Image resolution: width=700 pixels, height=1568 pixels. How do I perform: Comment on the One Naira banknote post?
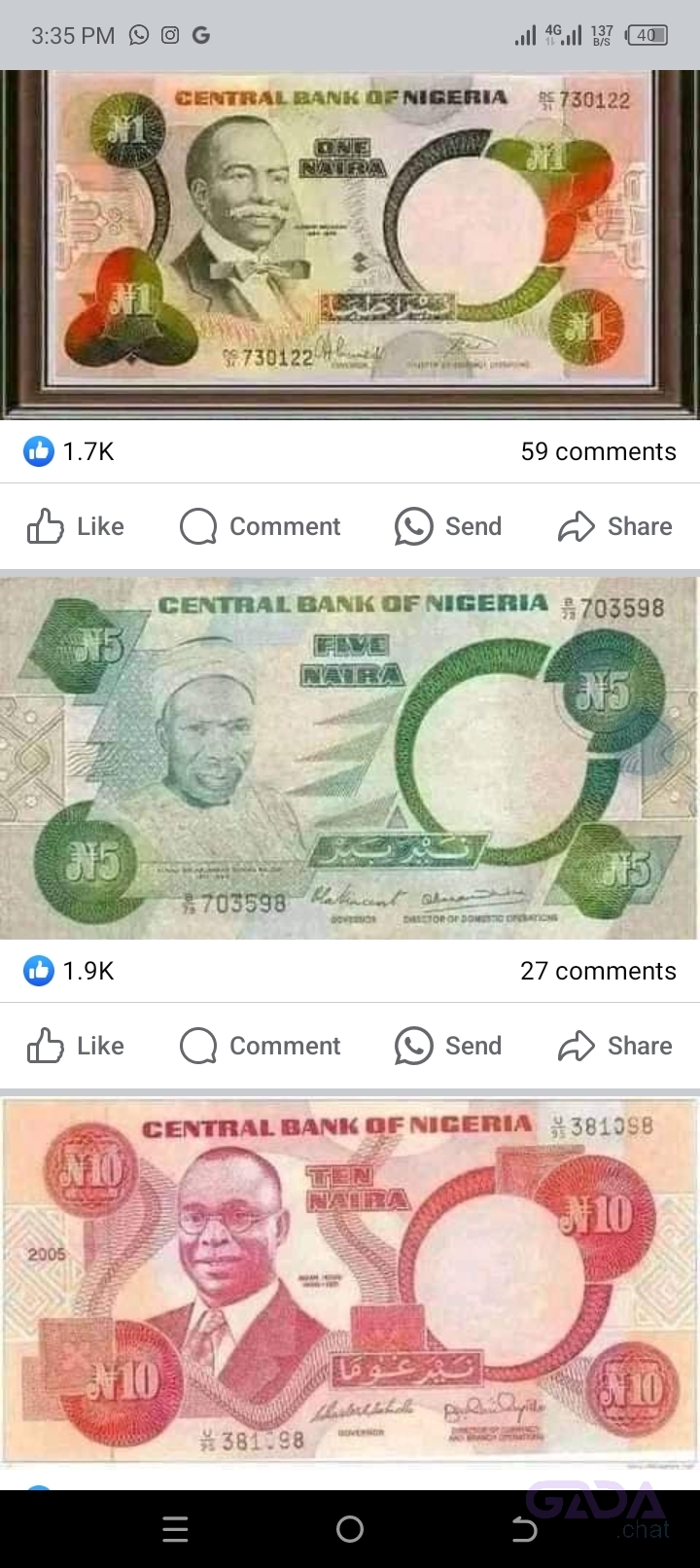(261, 526)
